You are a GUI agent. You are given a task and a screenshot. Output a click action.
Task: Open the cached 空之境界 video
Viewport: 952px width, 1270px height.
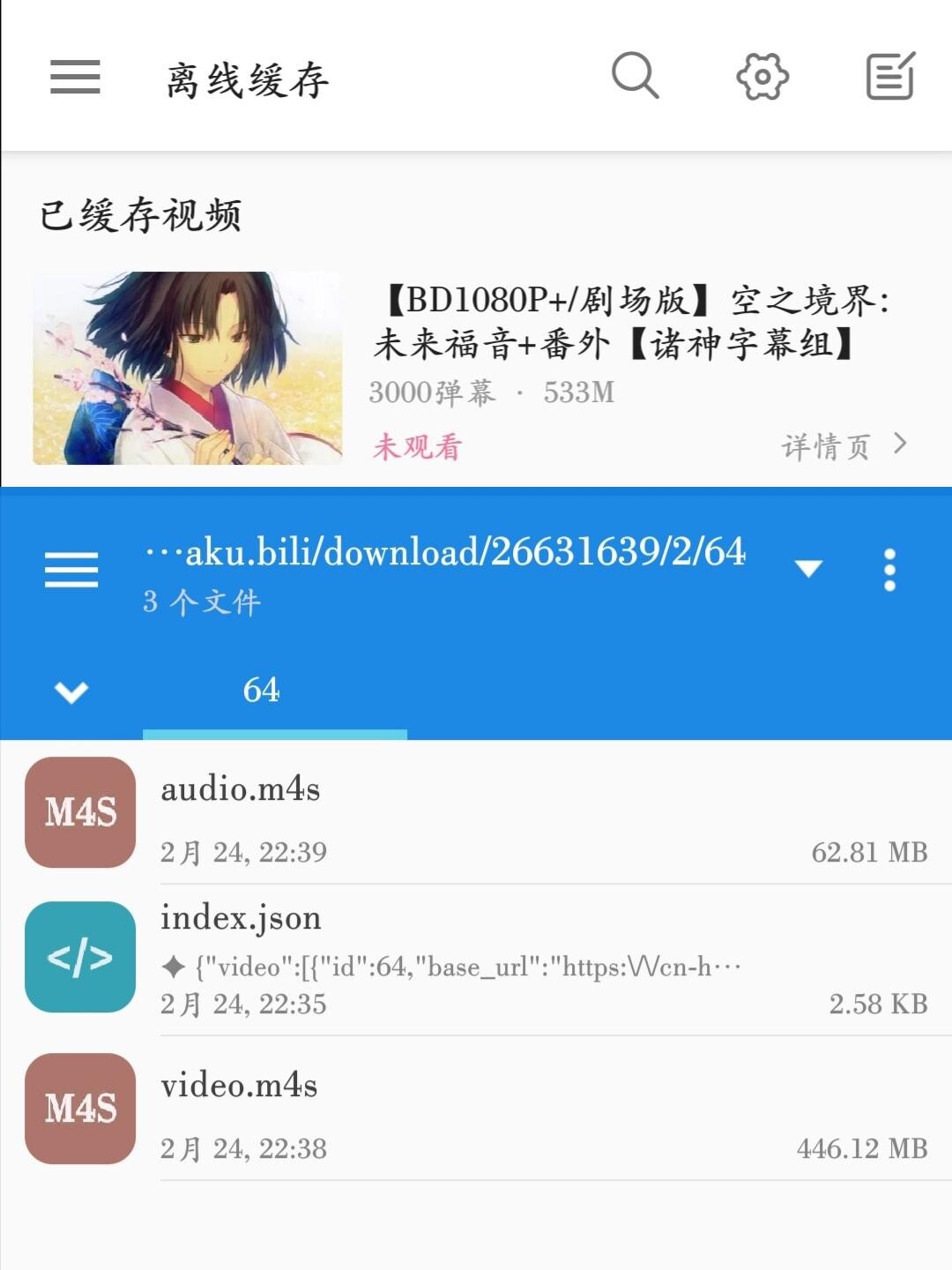point(188,368)
